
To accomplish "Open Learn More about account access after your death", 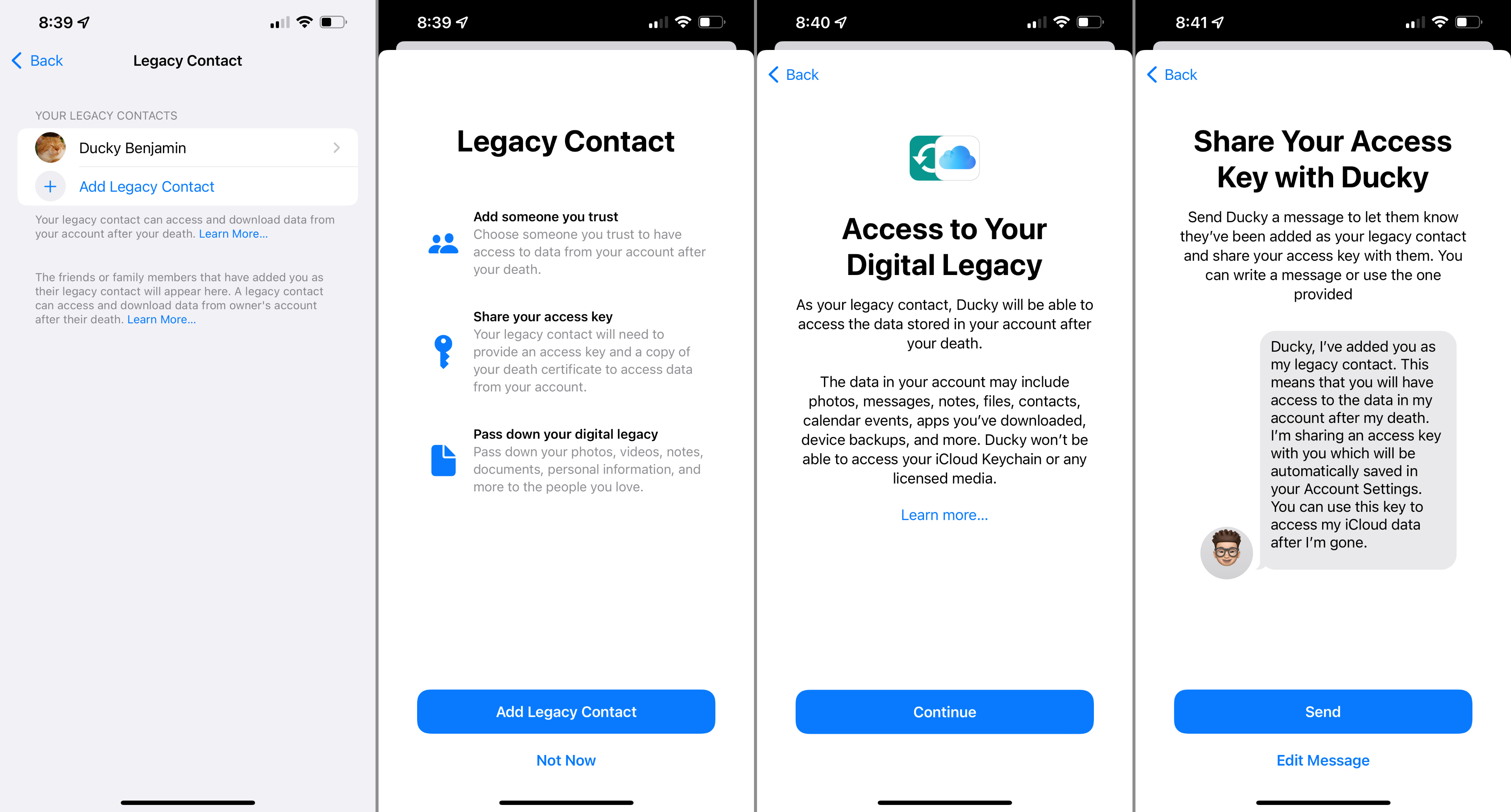I will tap(233, 234).
